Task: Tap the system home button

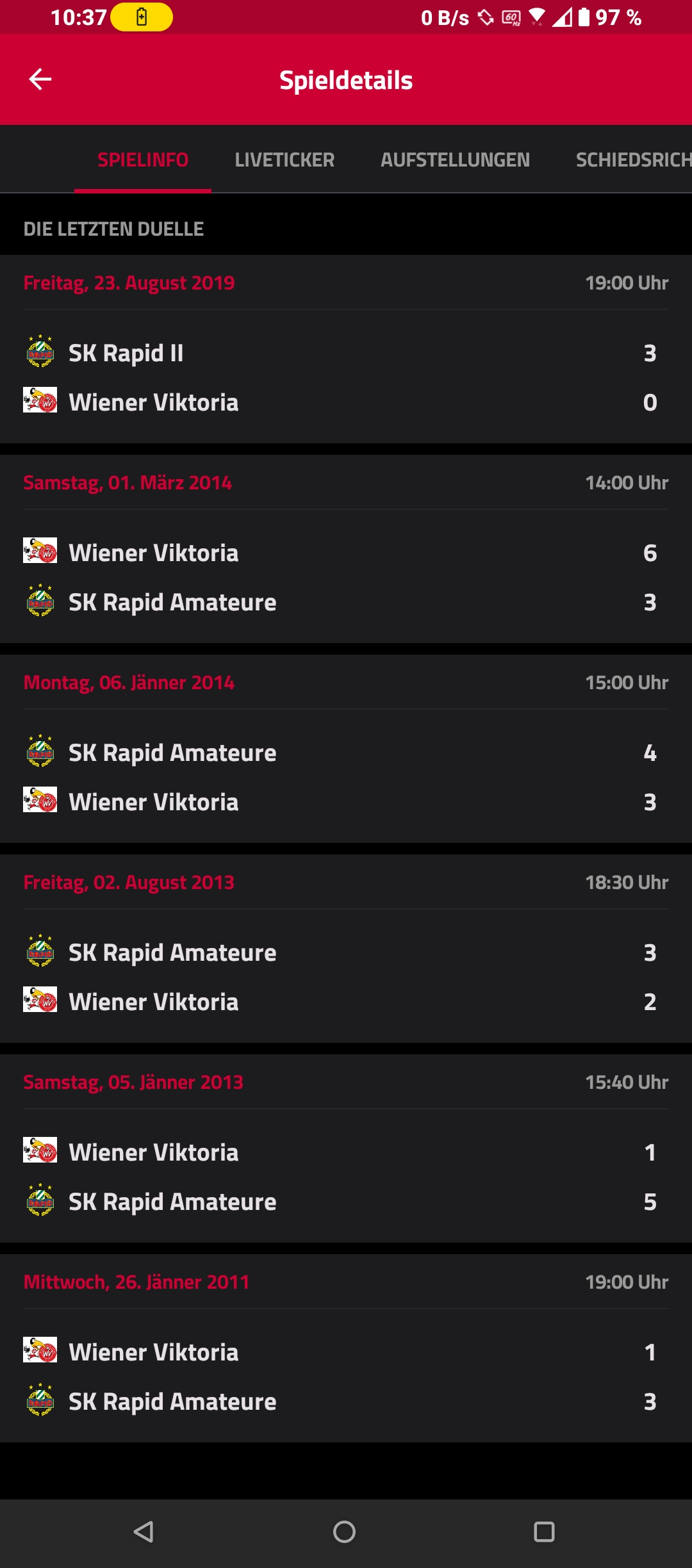Action: tap(344, 1532)
